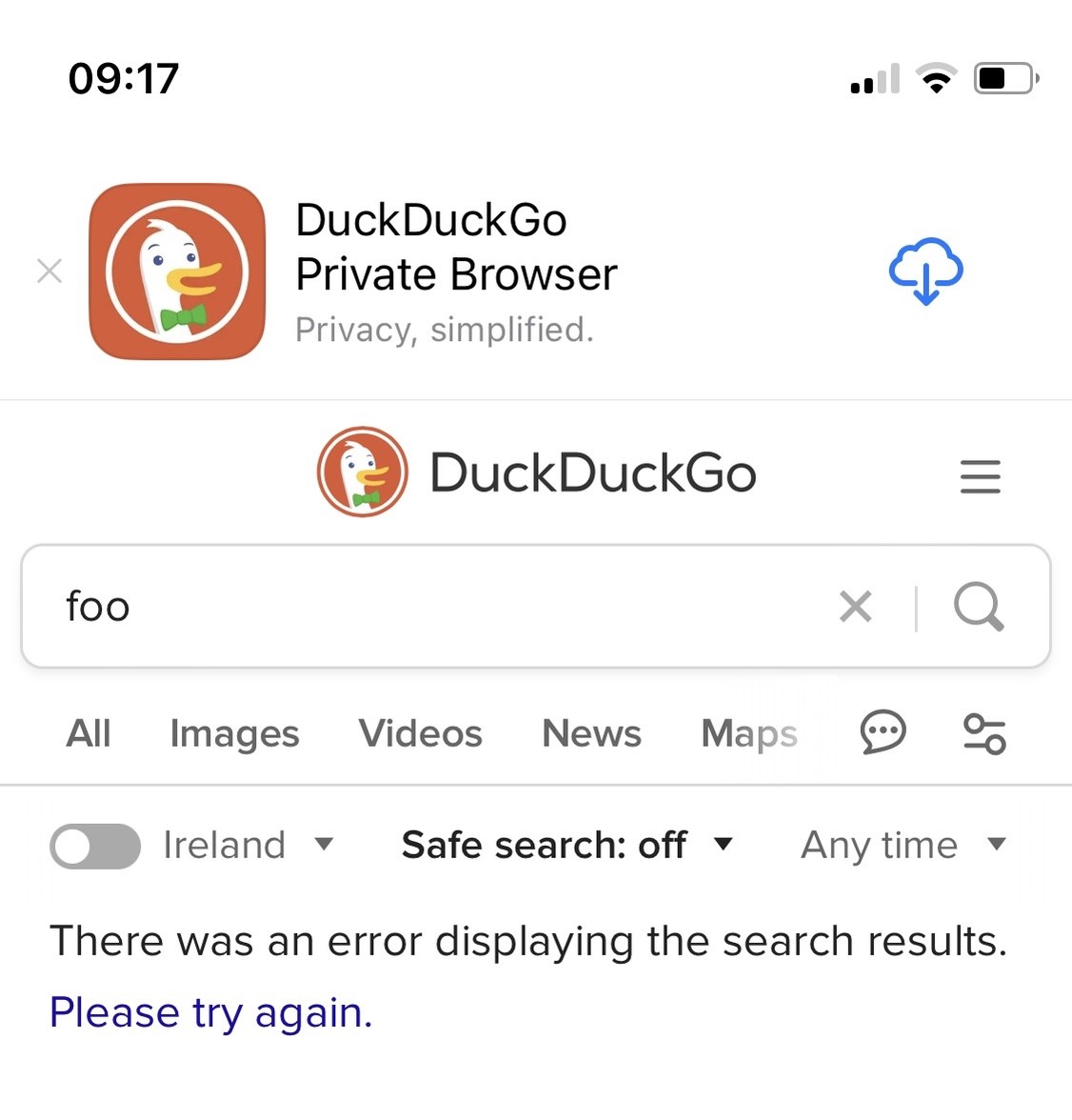Switch to the Videos tab
Screen dimensions: 1072x1120
point(420,733)
